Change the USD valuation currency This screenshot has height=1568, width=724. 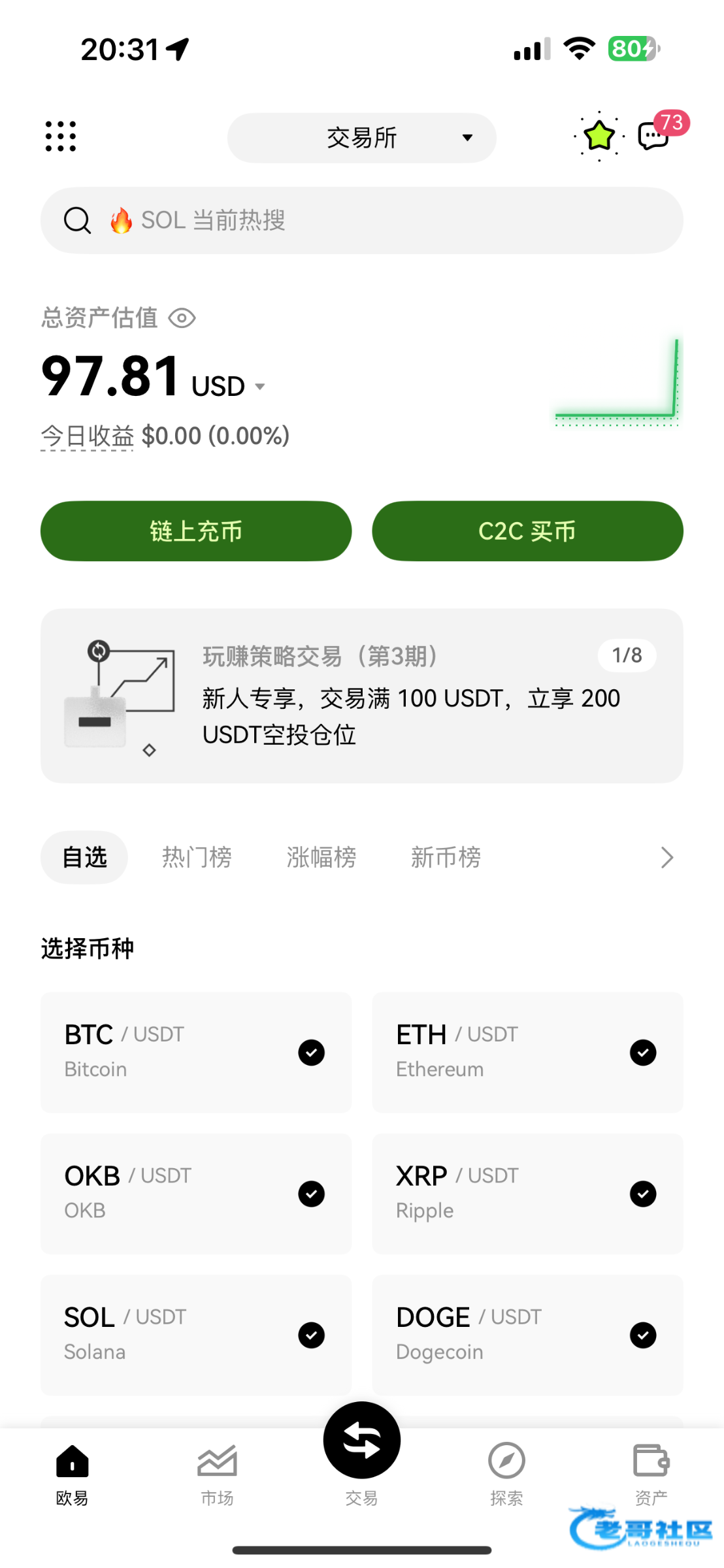pos(229,387)
